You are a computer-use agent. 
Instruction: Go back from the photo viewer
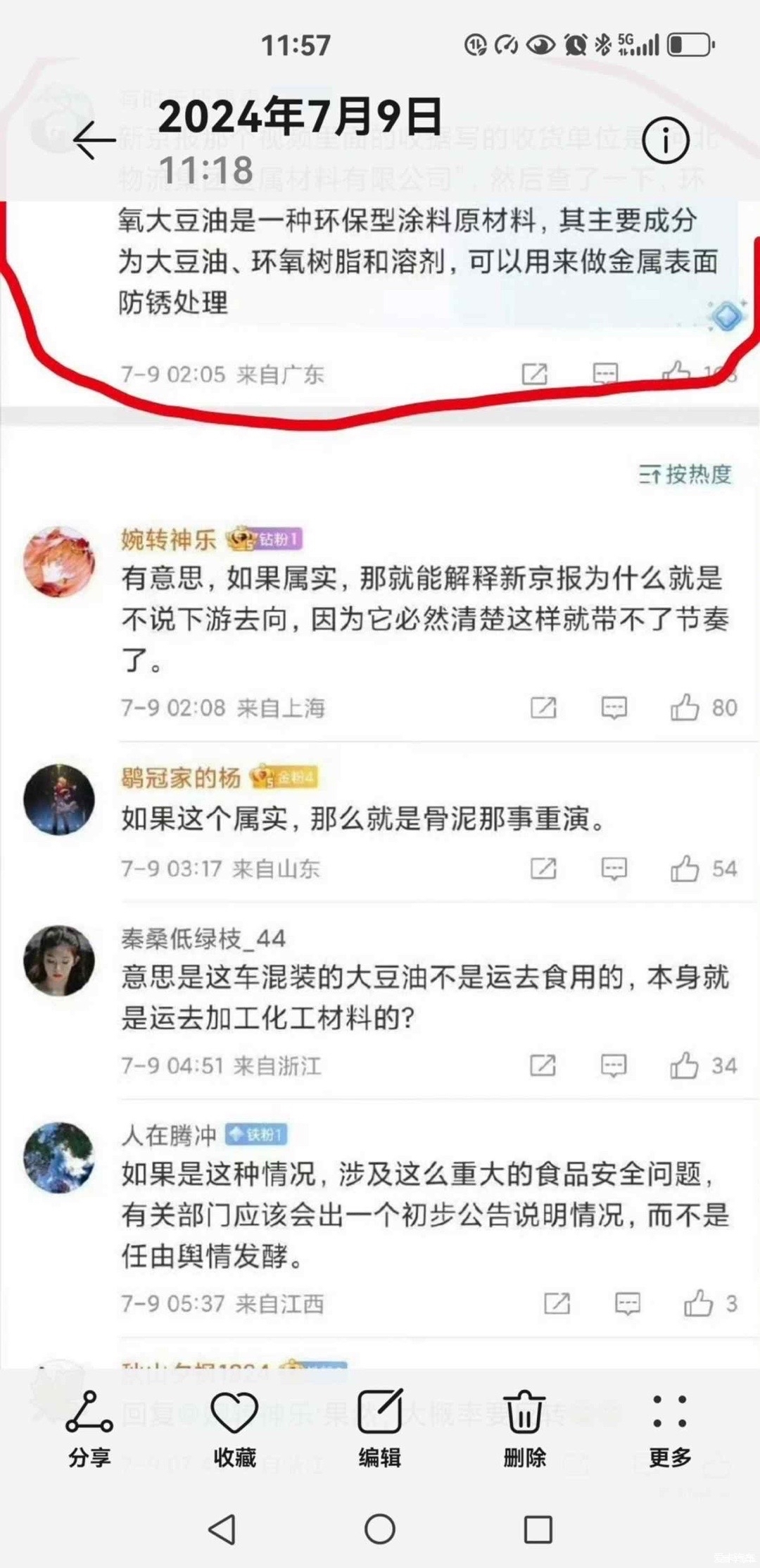pos(94,140)
